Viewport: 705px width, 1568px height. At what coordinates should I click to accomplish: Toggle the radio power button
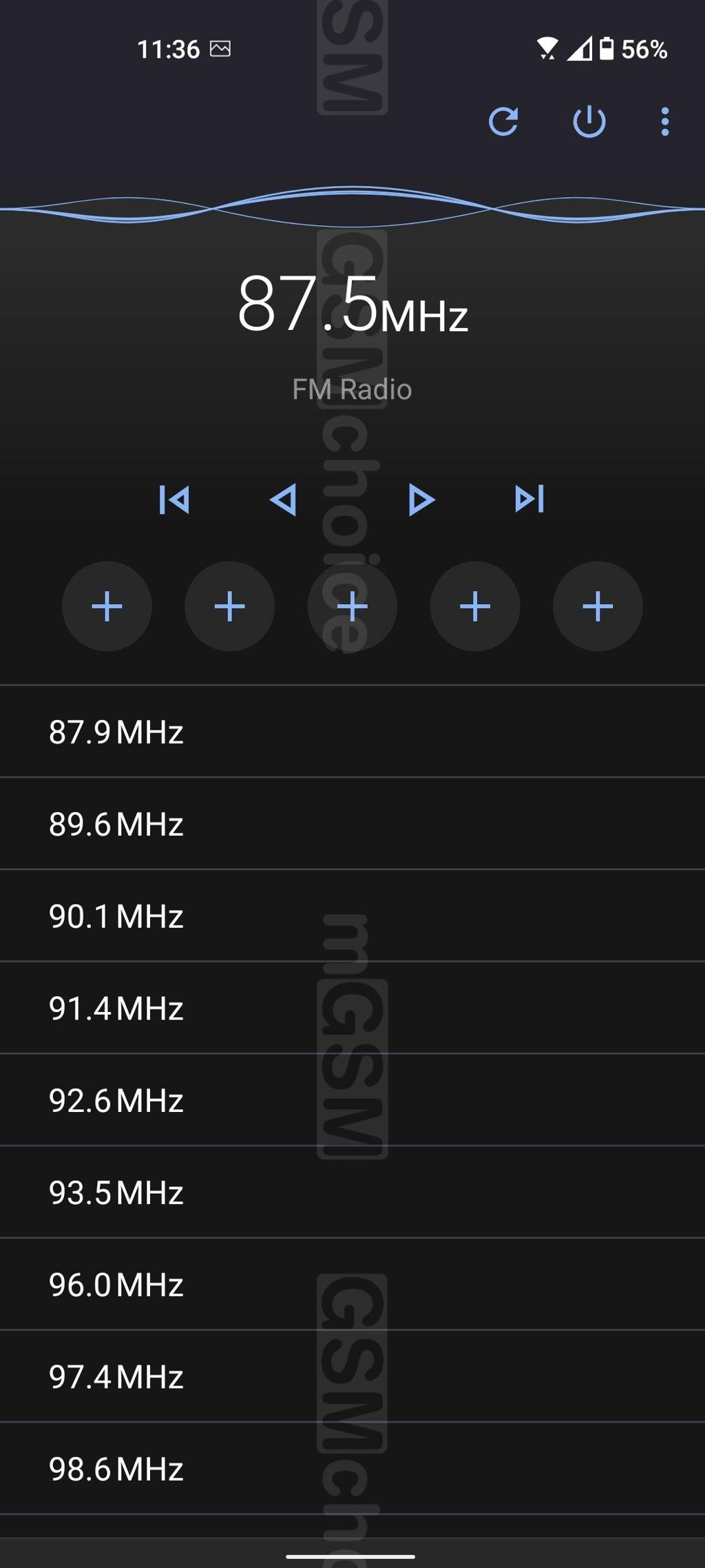[x=589, y=122]
